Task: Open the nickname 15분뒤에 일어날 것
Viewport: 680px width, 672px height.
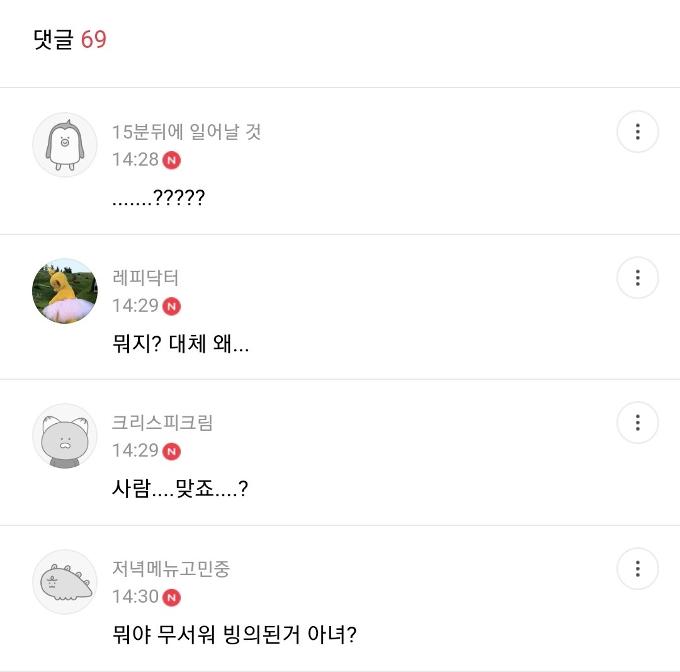Action: (x=186, y=132)
